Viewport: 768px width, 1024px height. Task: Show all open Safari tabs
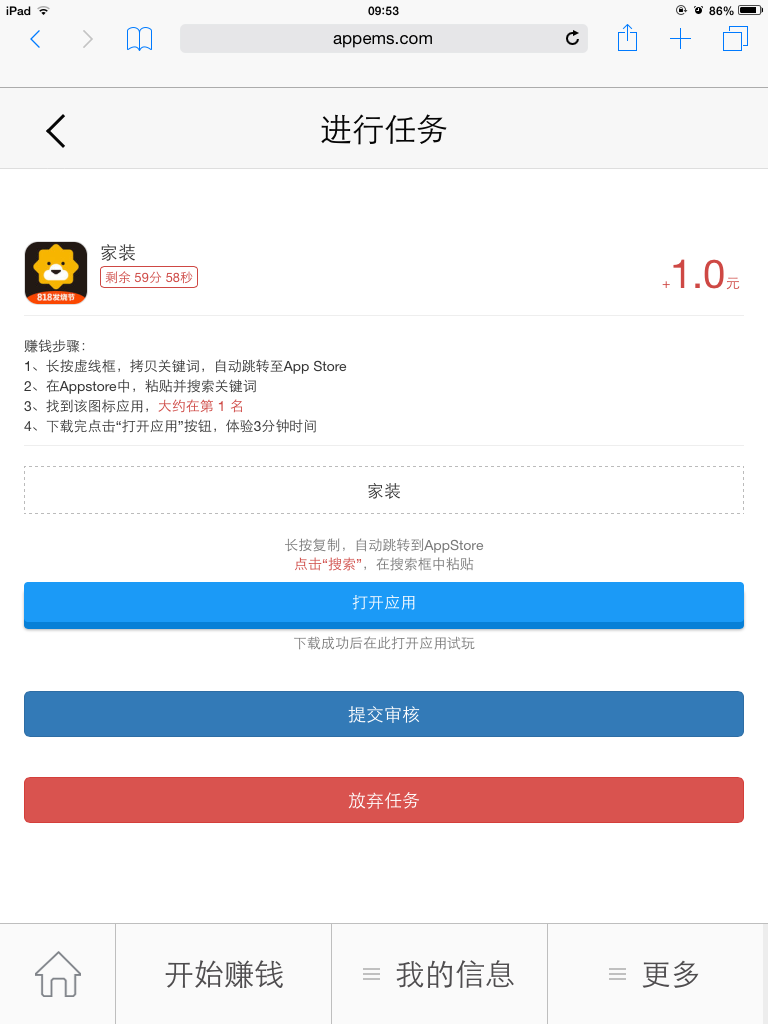click(735, 39)
